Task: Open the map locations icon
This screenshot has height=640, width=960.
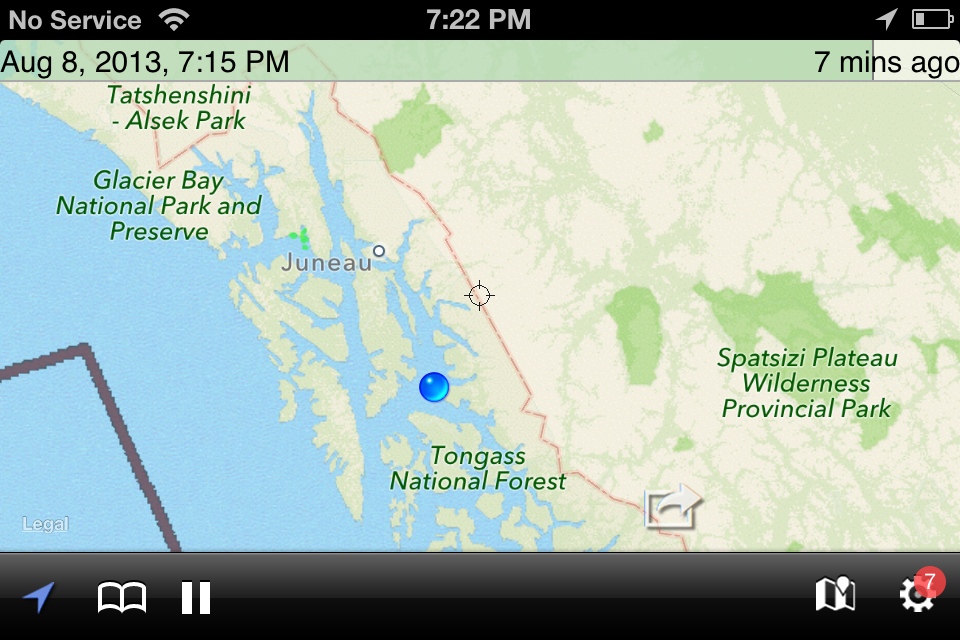Action: [x=835, y=595]
